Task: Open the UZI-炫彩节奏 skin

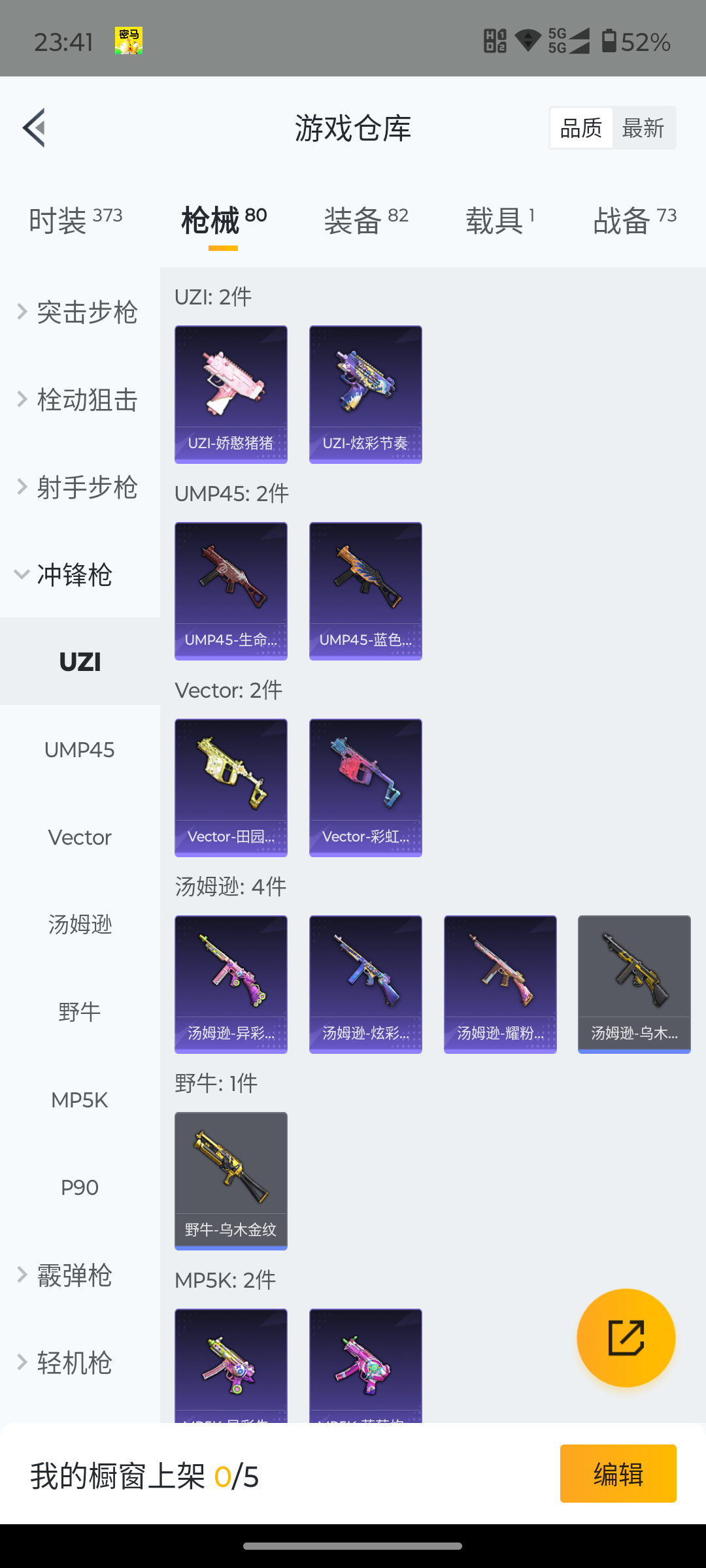Action: [x=365, y=394]
